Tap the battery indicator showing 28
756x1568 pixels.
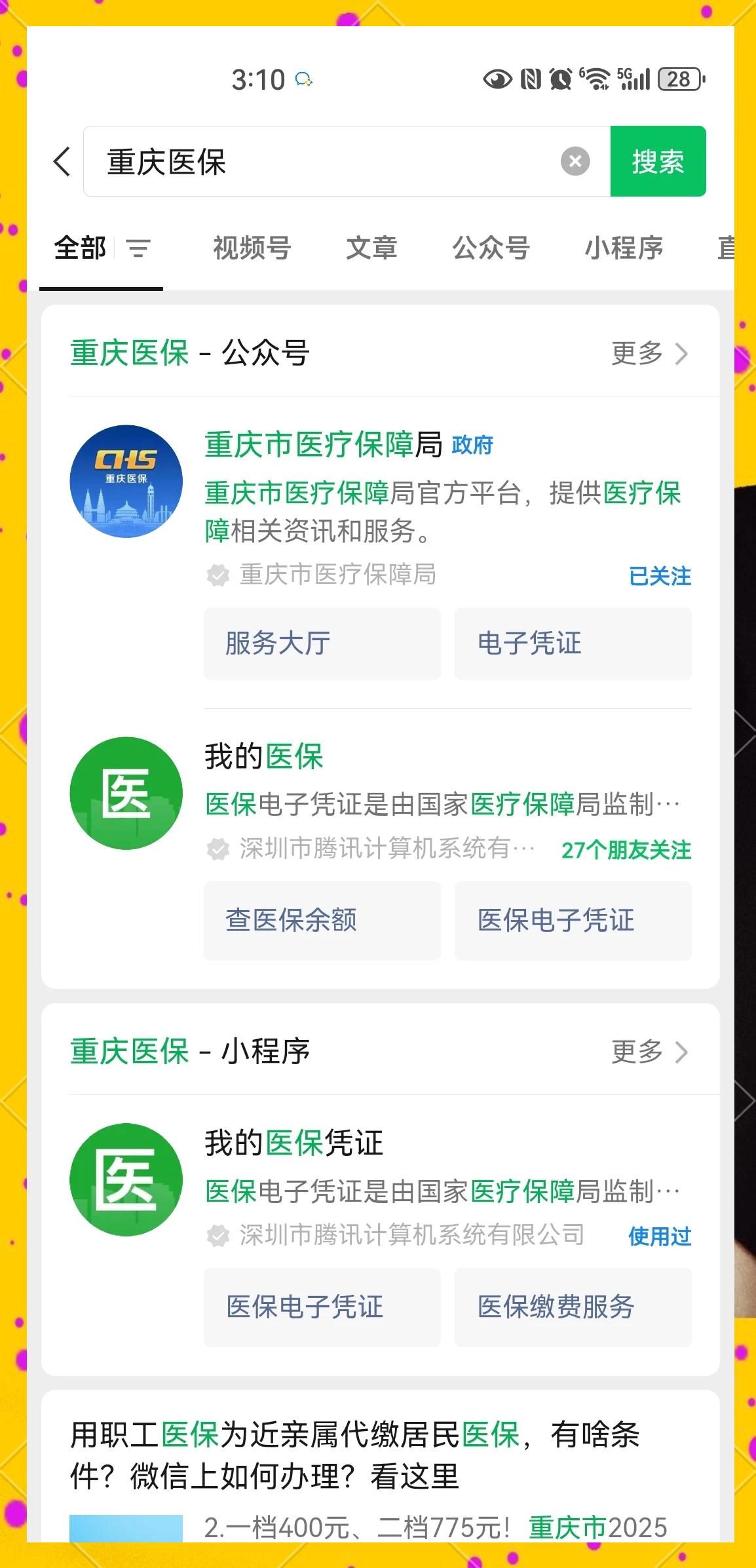pyautogui.click(x=678, y=79)
